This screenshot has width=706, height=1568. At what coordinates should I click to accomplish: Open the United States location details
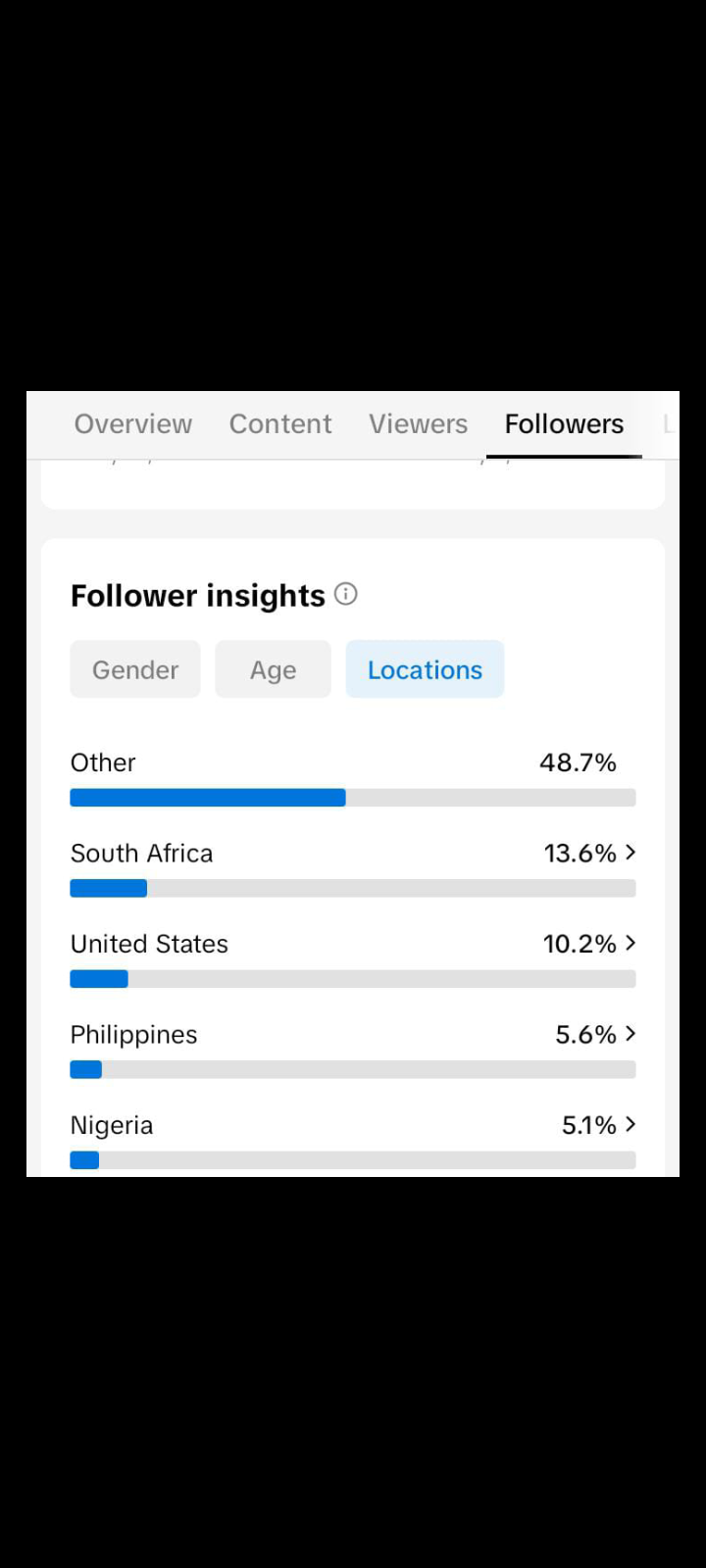[x=353, y=958]
